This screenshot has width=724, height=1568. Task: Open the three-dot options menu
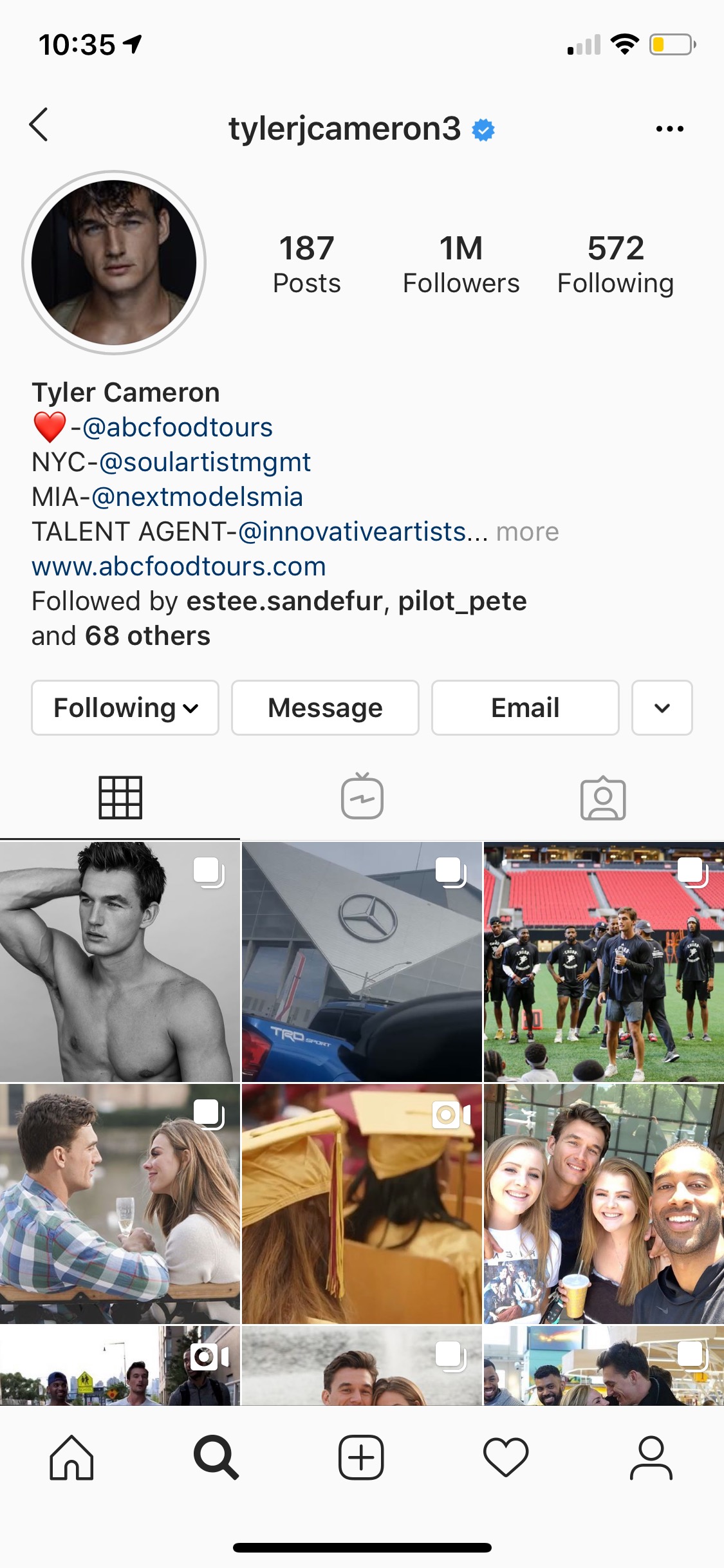pos(669,129)
